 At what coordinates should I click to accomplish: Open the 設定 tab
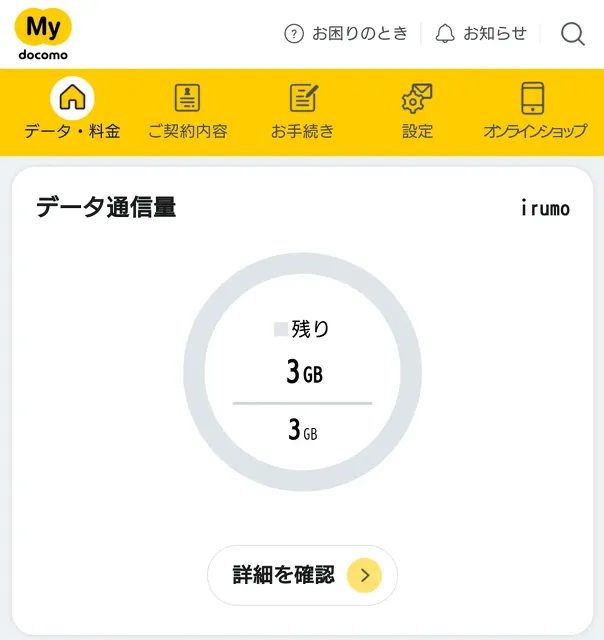pyautogui.click(x=417, y=111)
